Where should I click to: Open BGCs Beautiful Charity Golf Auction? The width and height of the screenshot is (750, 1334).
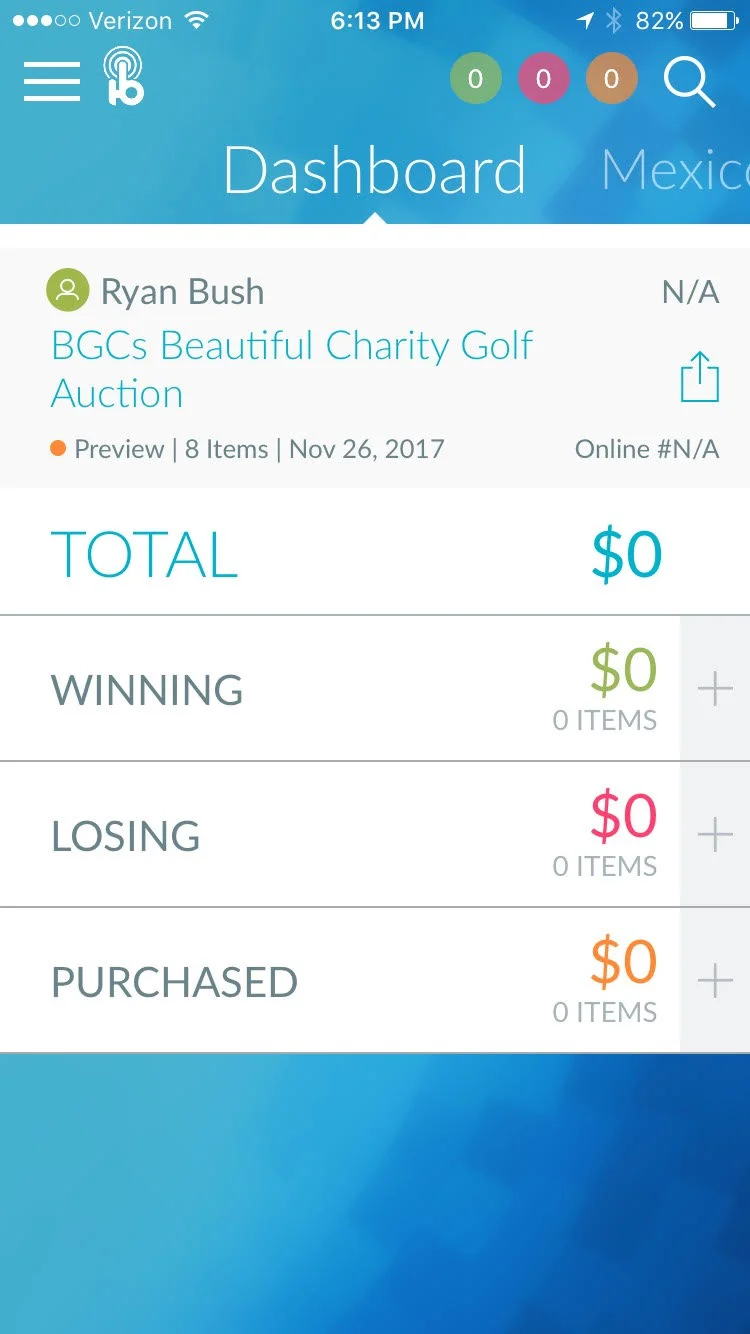[x=291, y=369]
